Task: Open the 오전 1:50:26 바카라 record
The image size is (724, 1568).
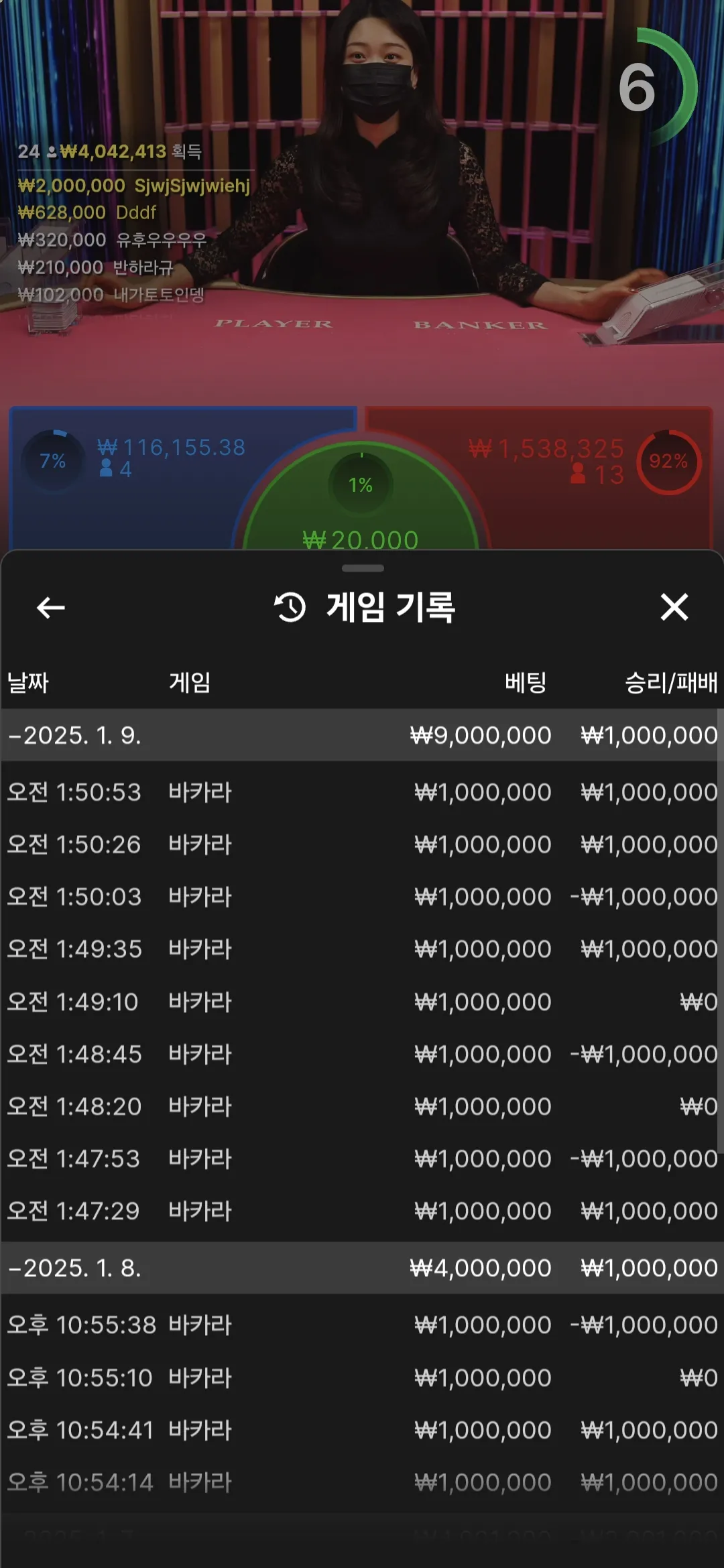Action: point(362,844)
